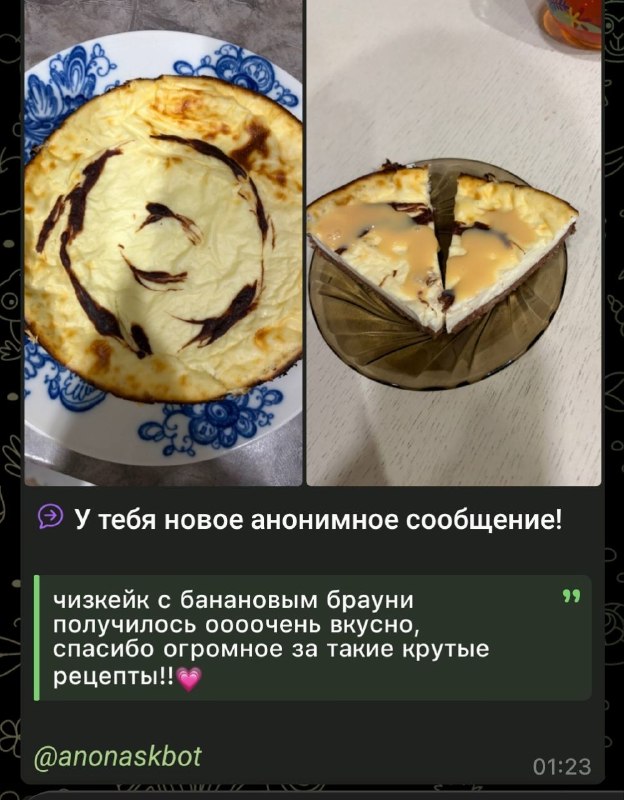
Task: Tap the quoted anonymous message block
Action: (x=313, y=638)
